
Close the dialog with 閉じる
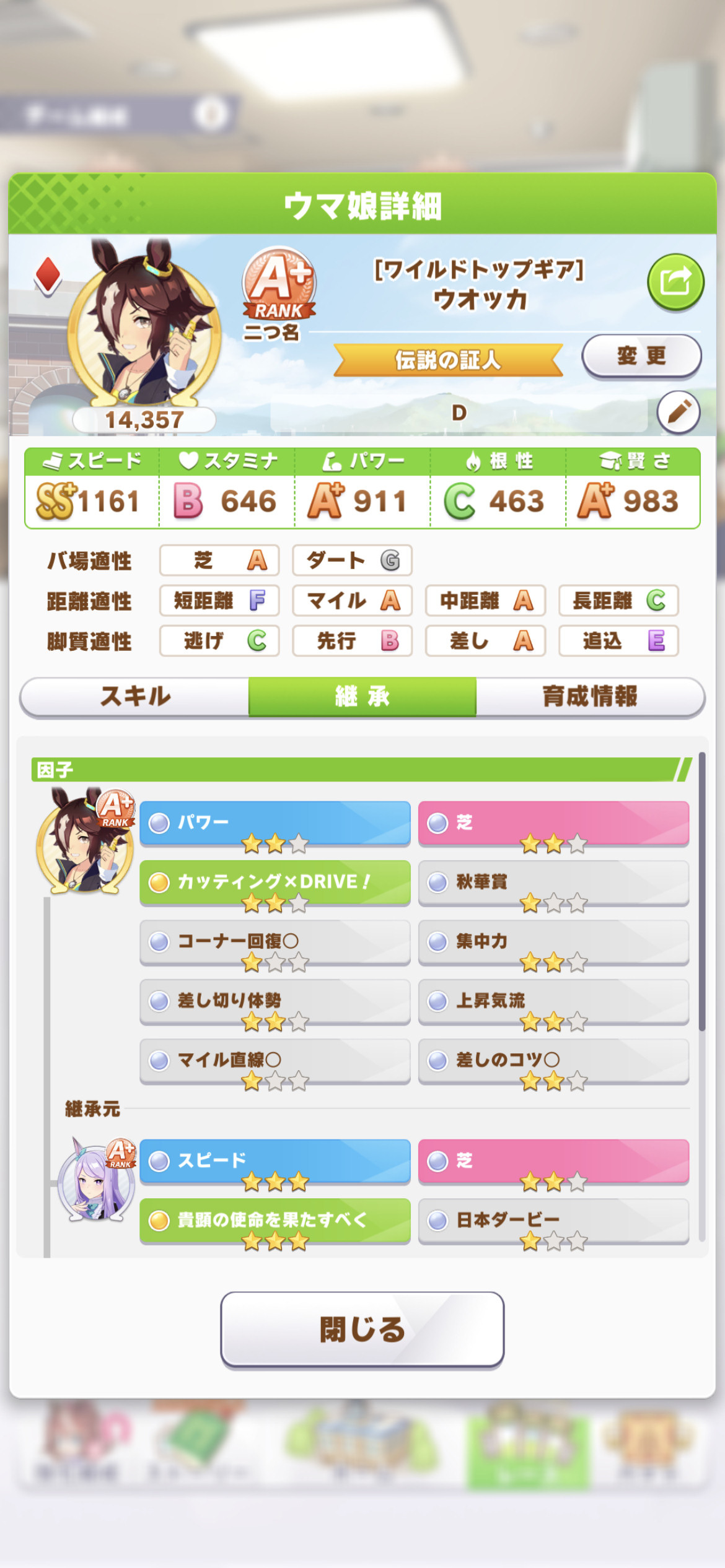tap(362, 1329)
